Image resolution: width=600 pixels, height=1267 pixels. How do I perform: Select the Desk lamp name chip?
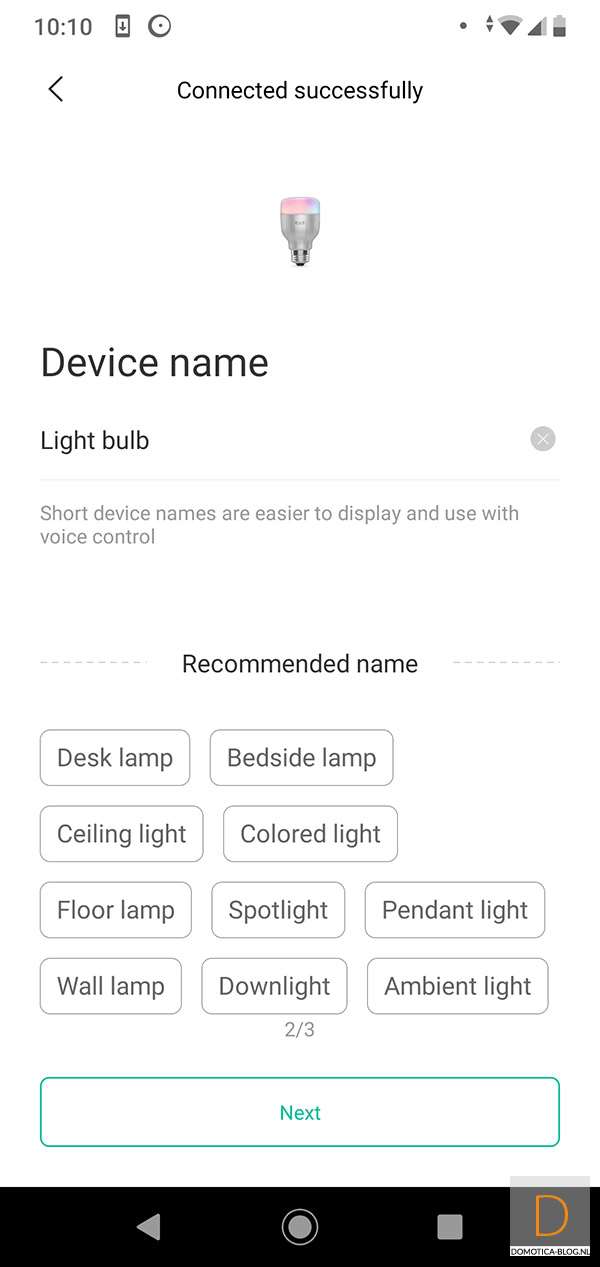[x=115, y=758]
